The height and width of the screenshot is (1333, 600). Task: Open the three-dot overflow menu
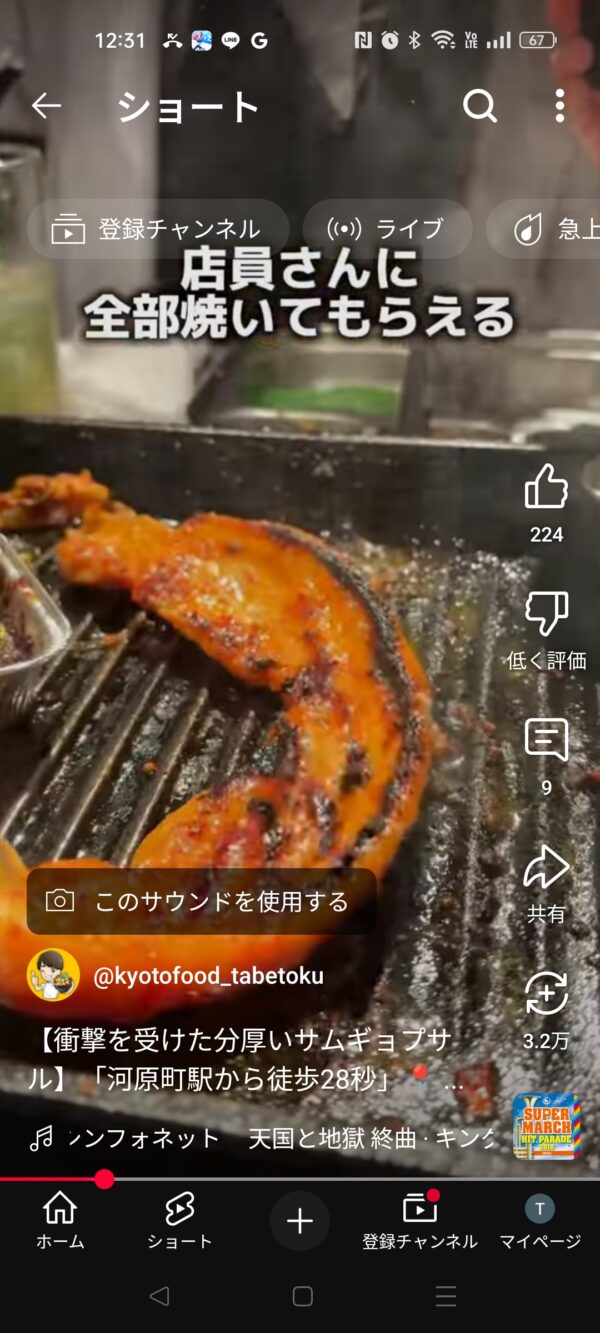click(x=560, y=106)
